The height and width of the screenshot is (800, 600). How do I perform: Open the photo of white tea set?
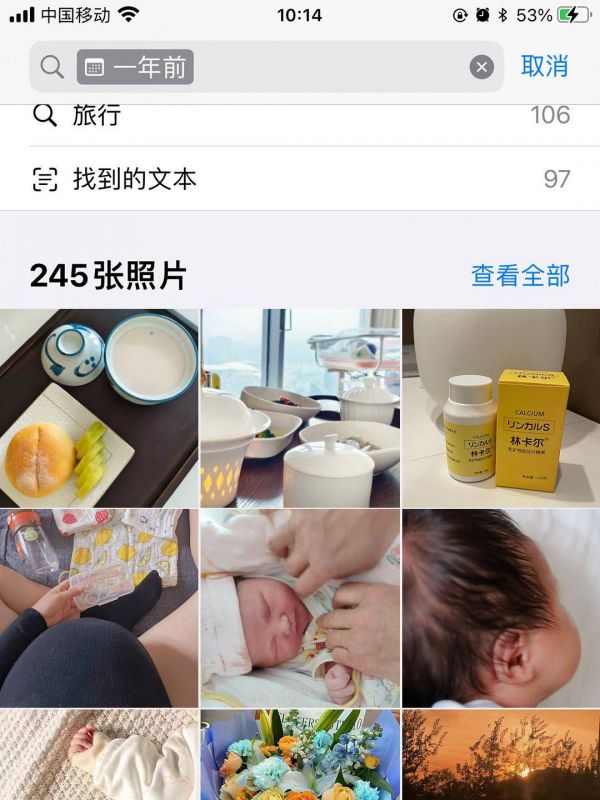(300, 408)
